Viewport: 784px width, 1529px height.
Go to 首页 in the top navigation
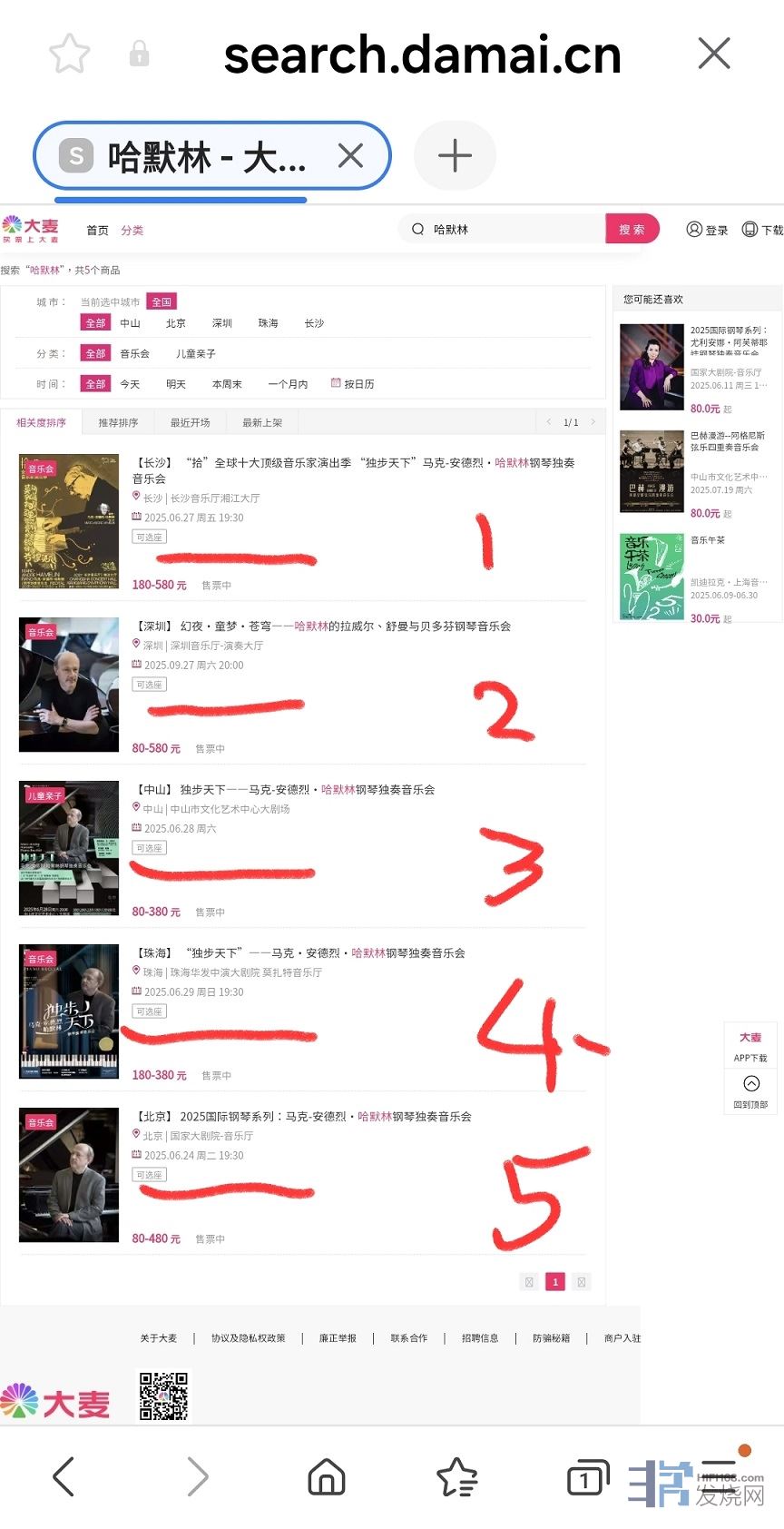click(x=97, y=231)
